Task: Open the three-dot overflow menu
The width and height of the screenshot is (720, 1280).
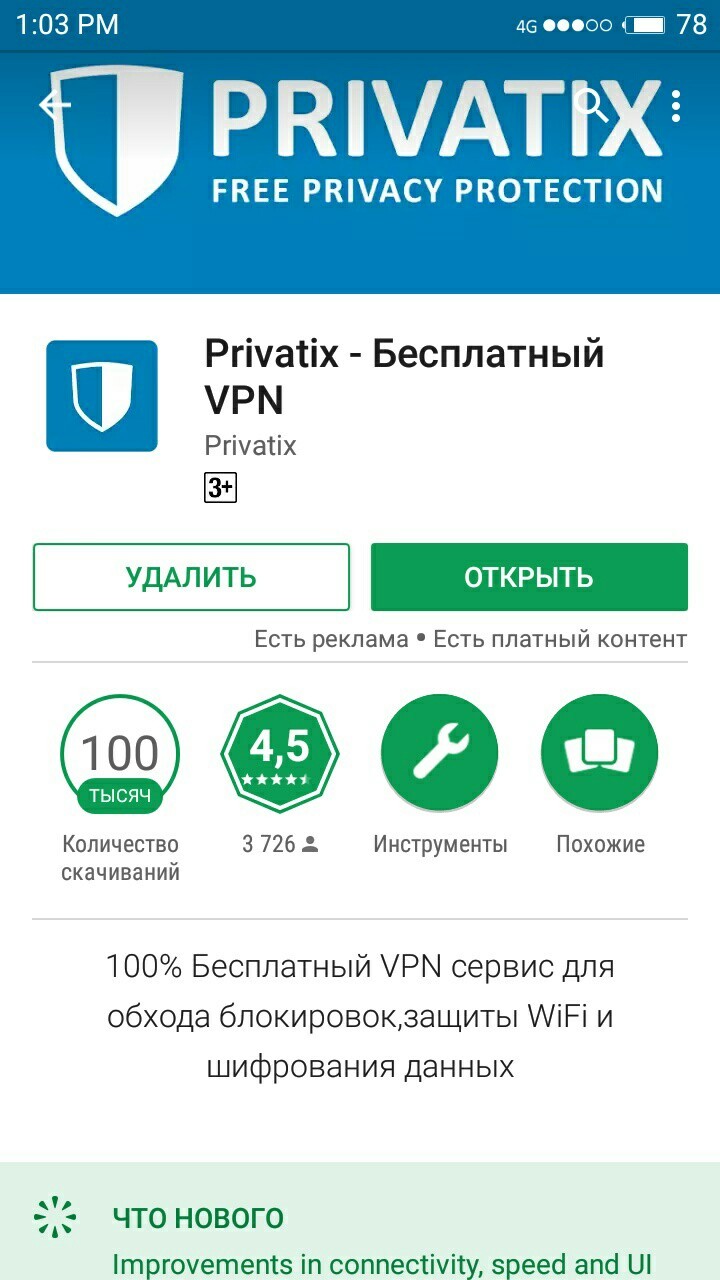Action: pos(677,105)
